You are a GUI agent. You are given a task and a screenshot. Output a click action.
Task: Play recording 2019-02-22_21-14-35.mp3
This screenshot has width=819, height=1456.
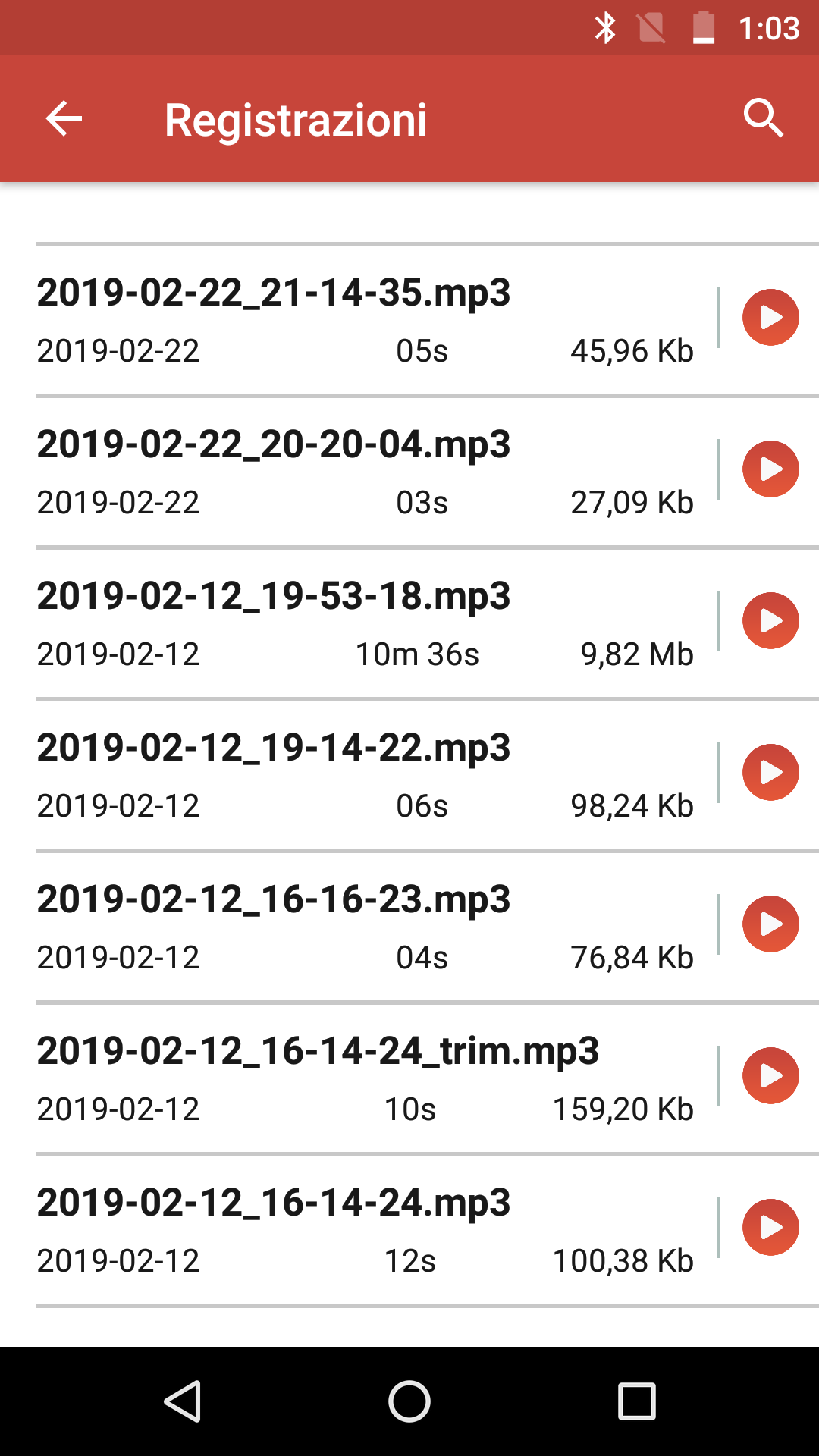770,317
